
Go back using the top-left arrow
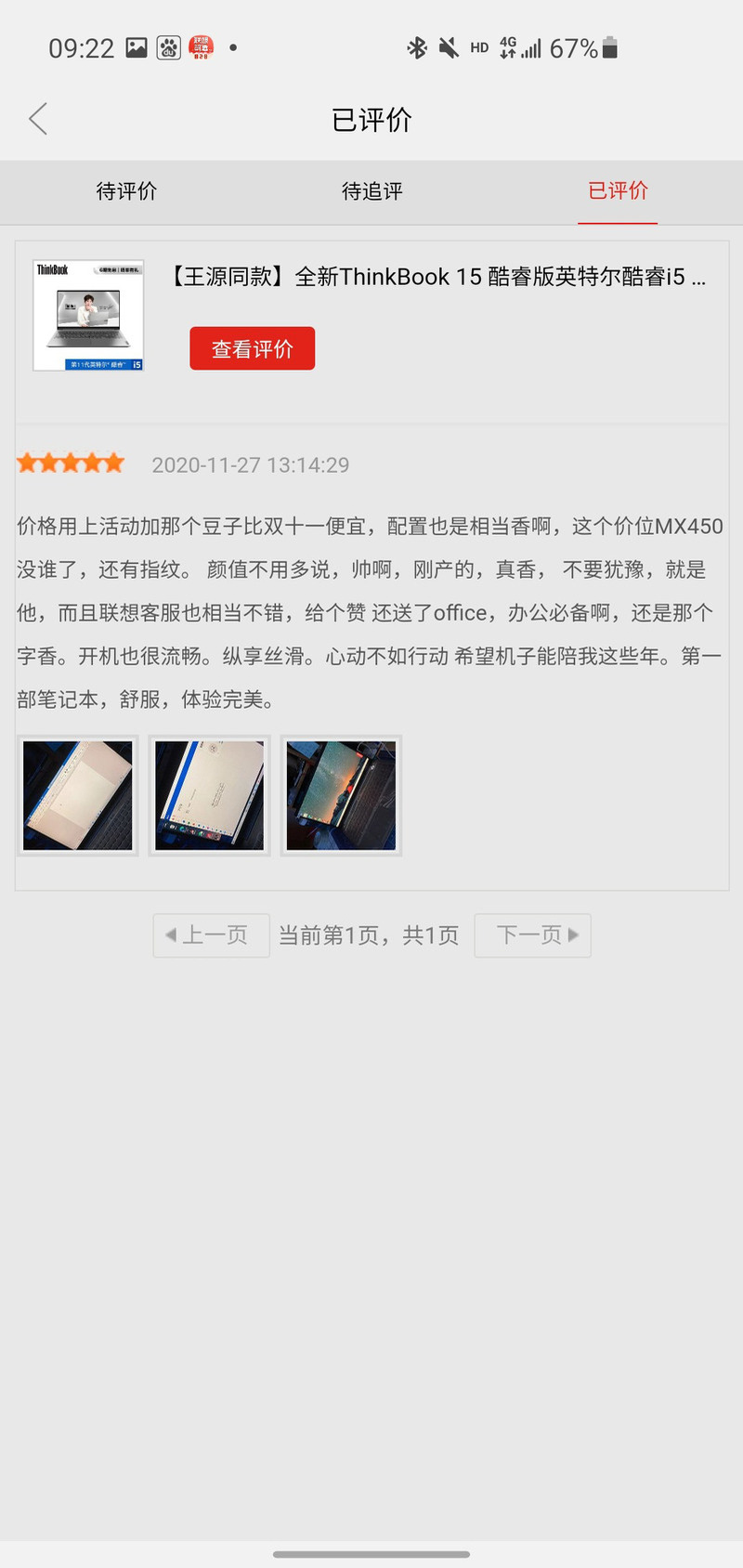point(38,119)
